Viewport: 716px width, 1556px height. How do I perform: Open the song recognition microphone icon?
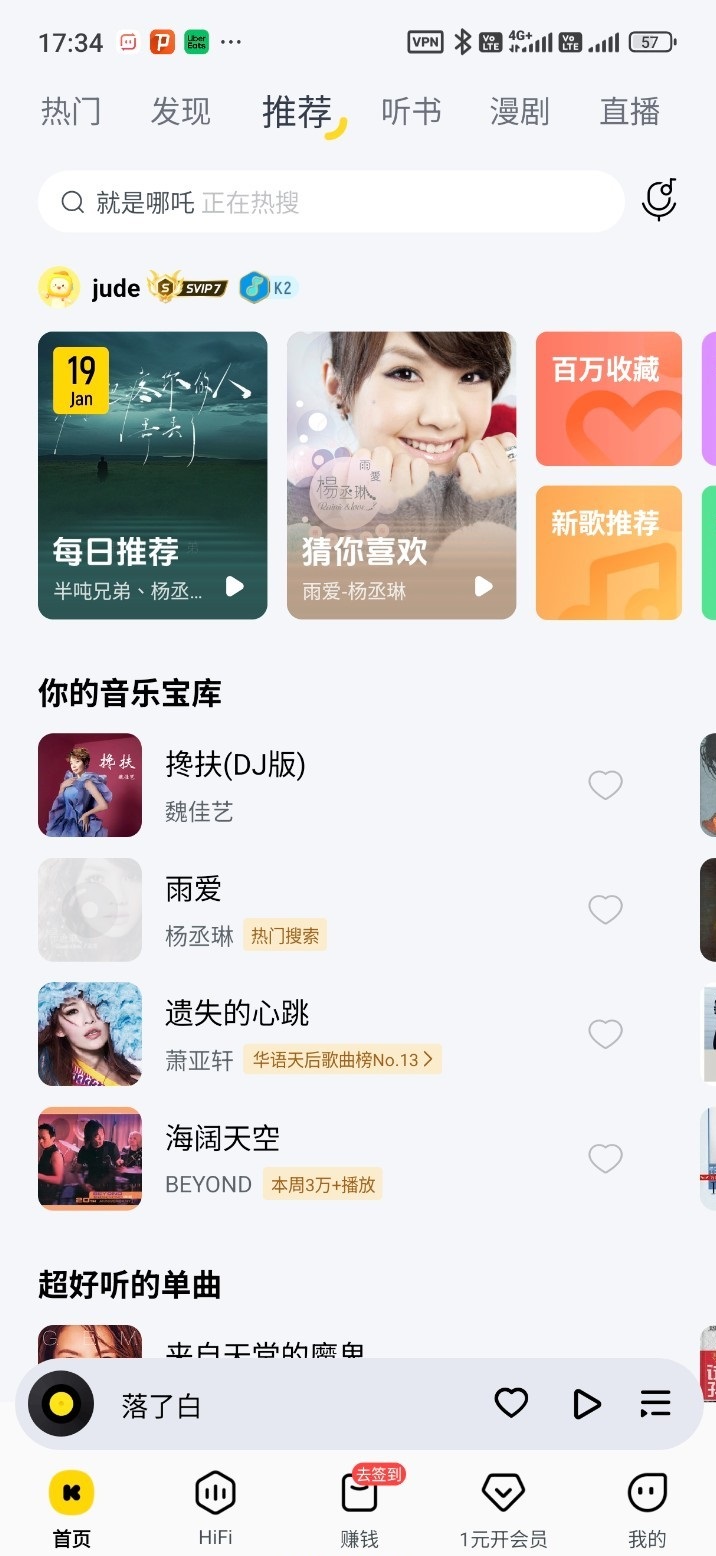[x=659, y=201]
